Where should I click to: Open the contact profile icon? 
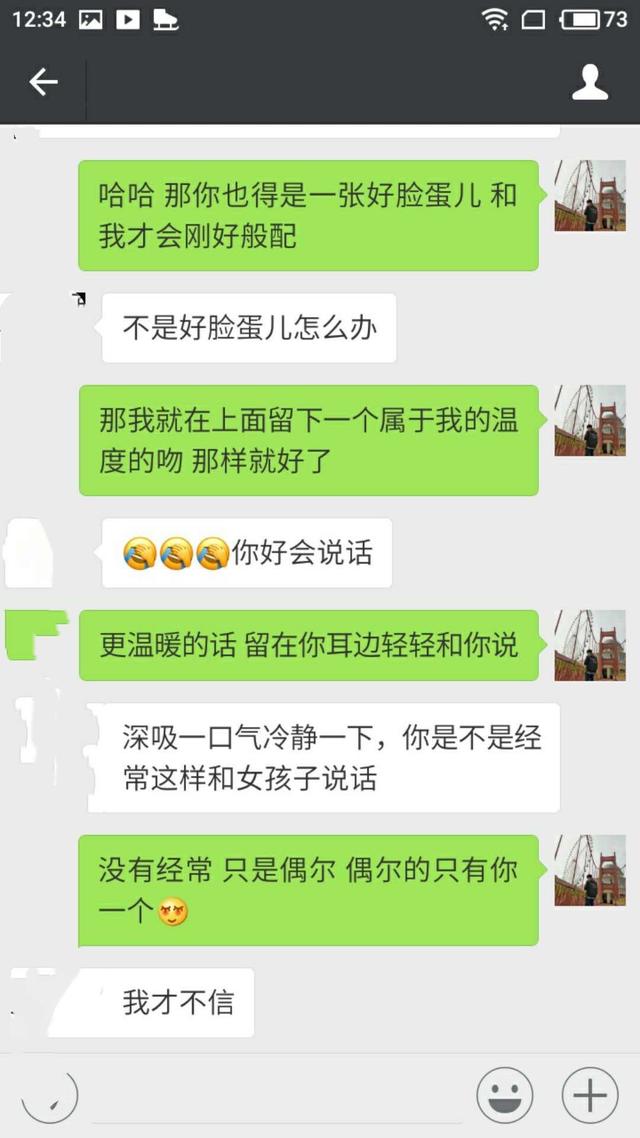coord(590,83)
